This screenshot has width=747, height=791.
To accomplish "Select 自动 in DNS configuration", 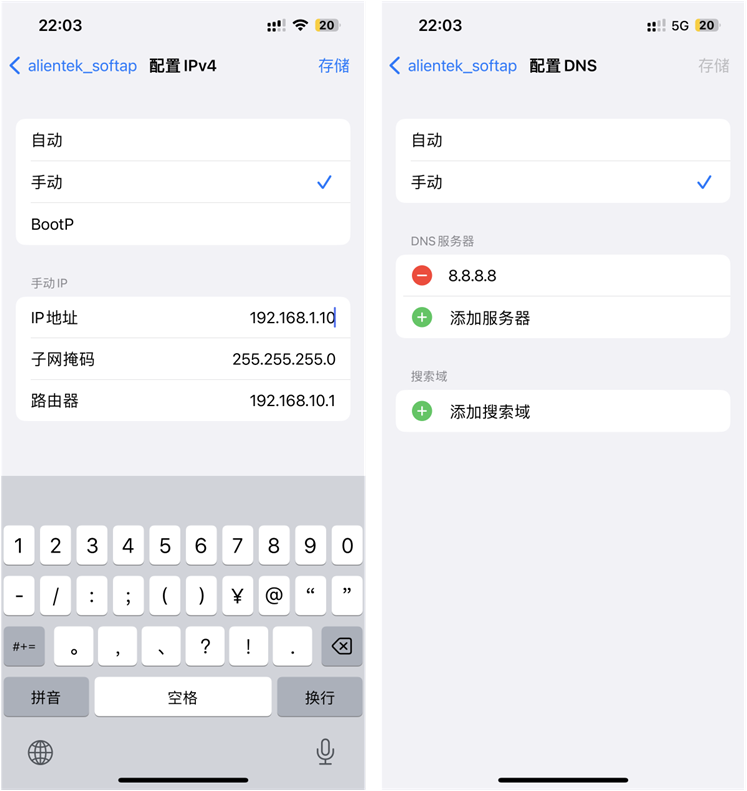I will tap(563, 140).
